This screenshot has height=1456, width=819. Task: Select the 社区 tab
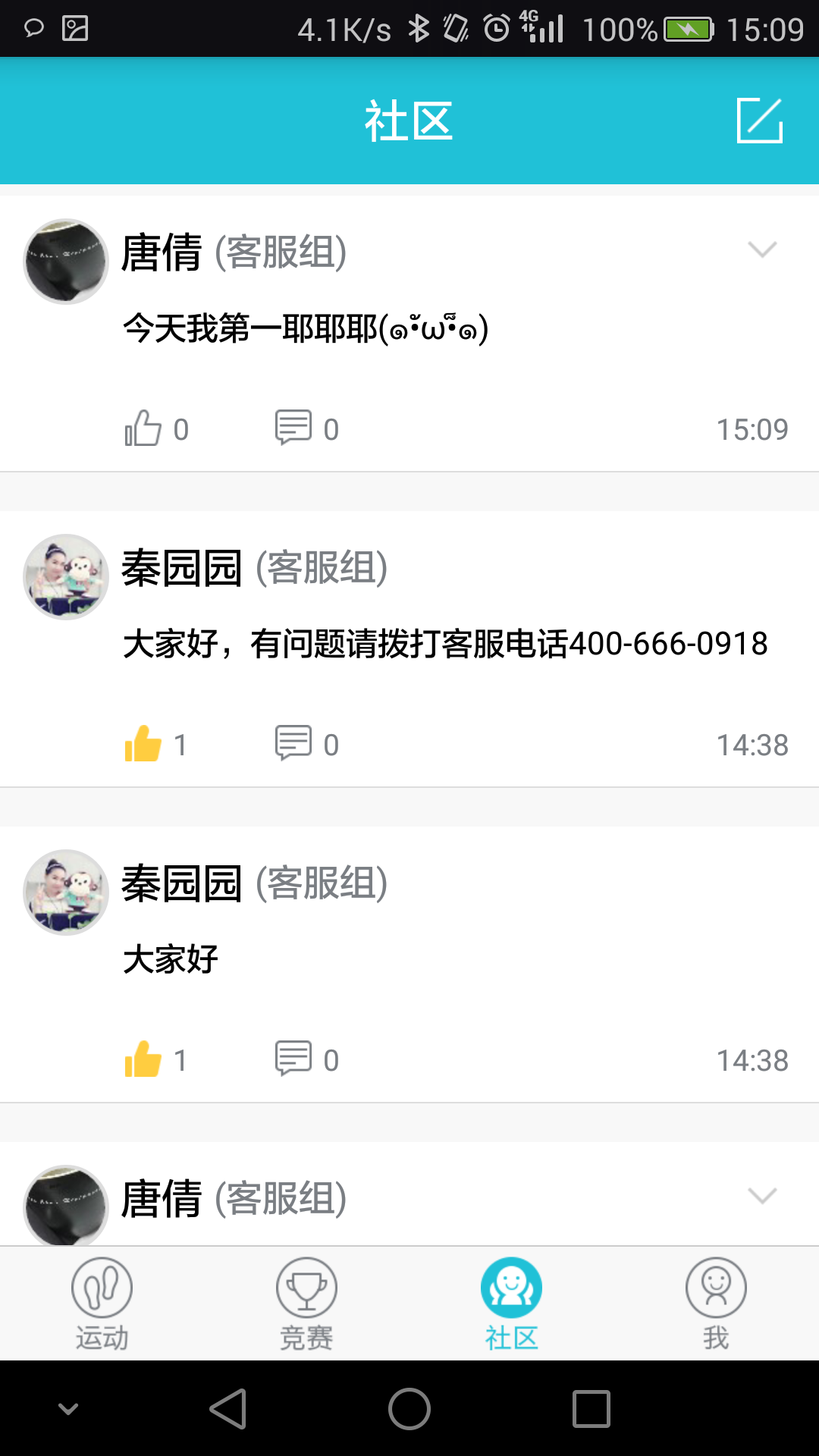click(x=511, y=1303)
